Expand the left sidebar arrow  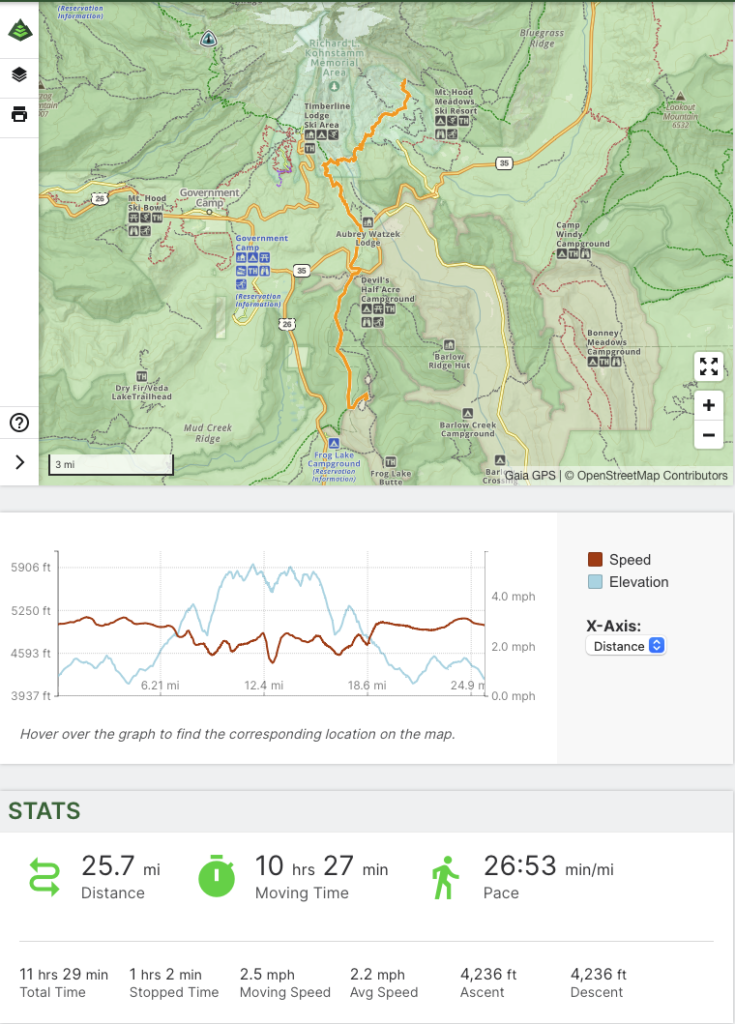(19, 461)
